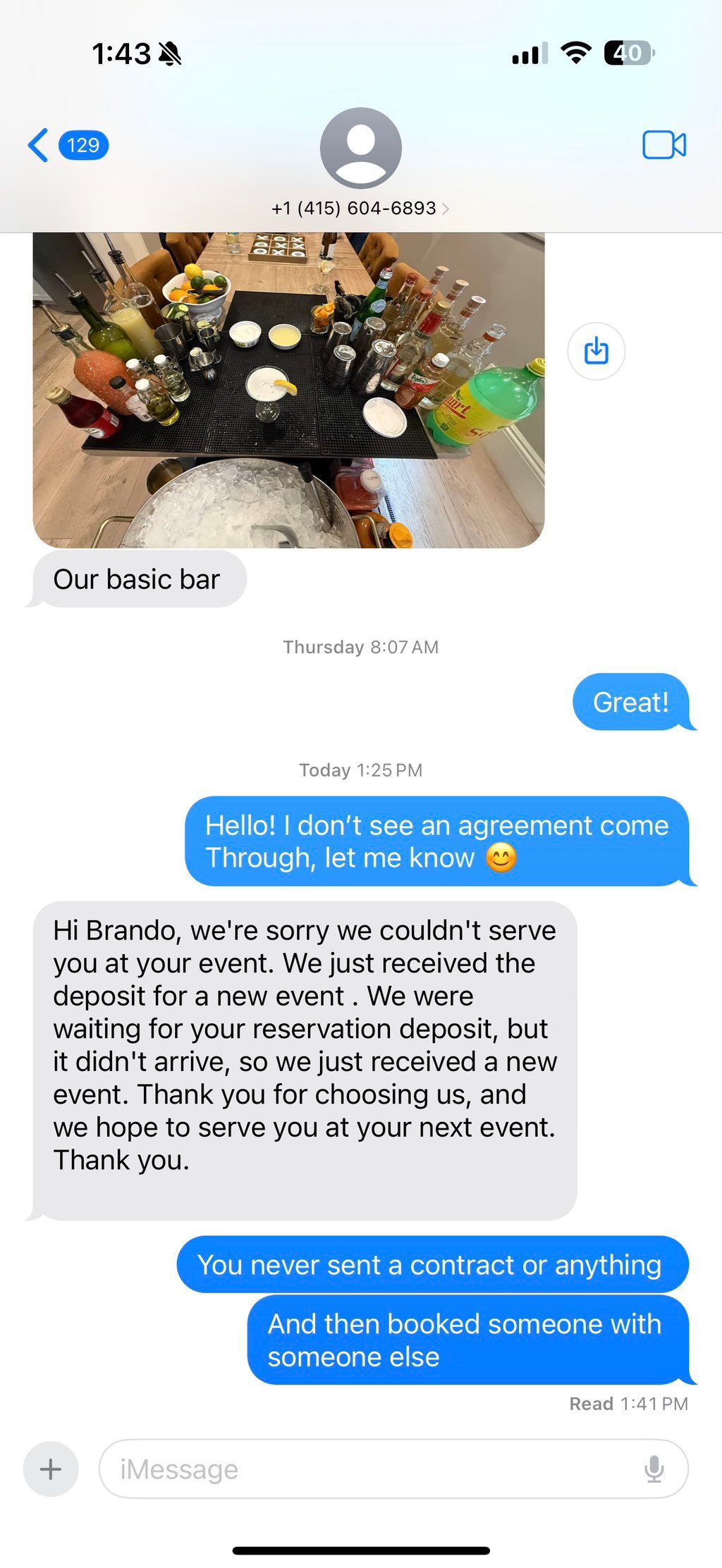
Task: Open the bar setup photo
Action: click(288, 390)
